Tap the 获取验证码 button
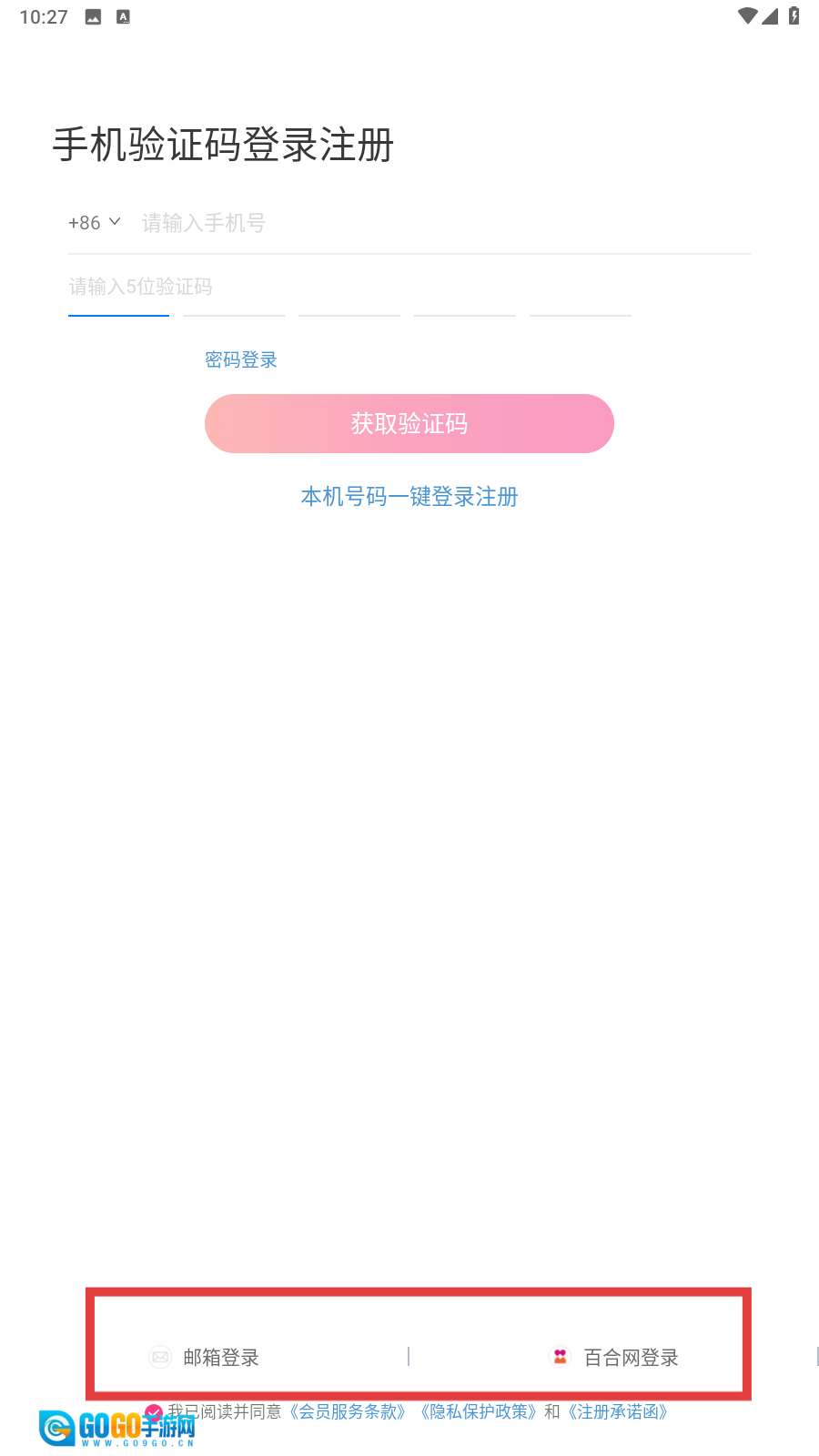 [409, 424]
